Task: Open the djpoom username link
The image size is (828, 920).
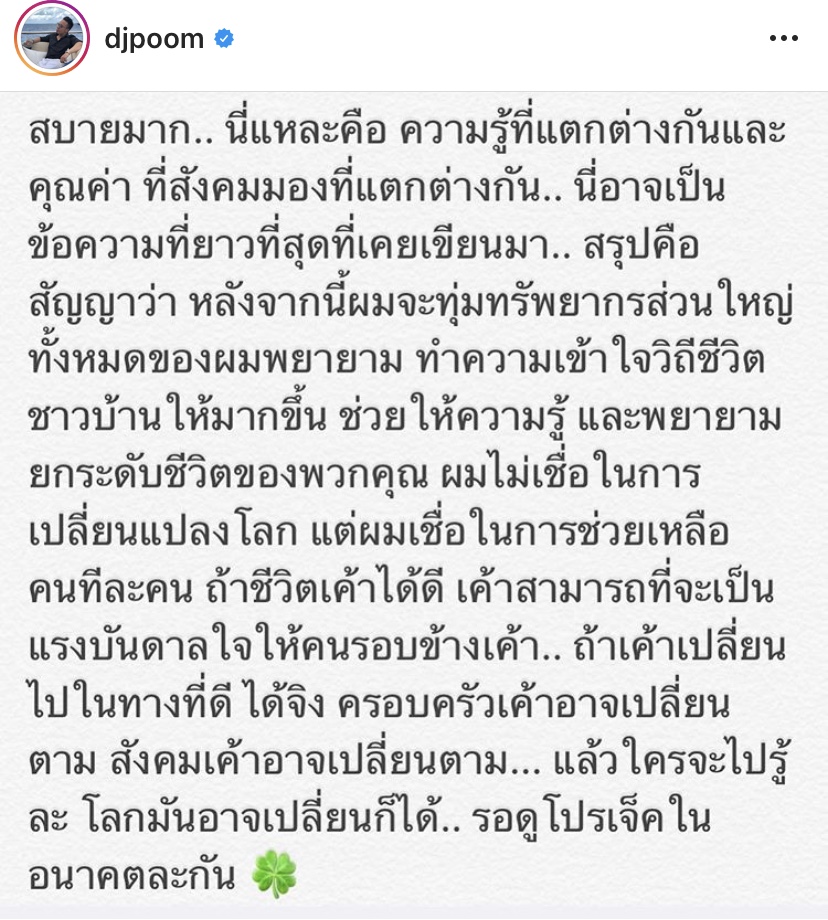Action: pos(154,40)
